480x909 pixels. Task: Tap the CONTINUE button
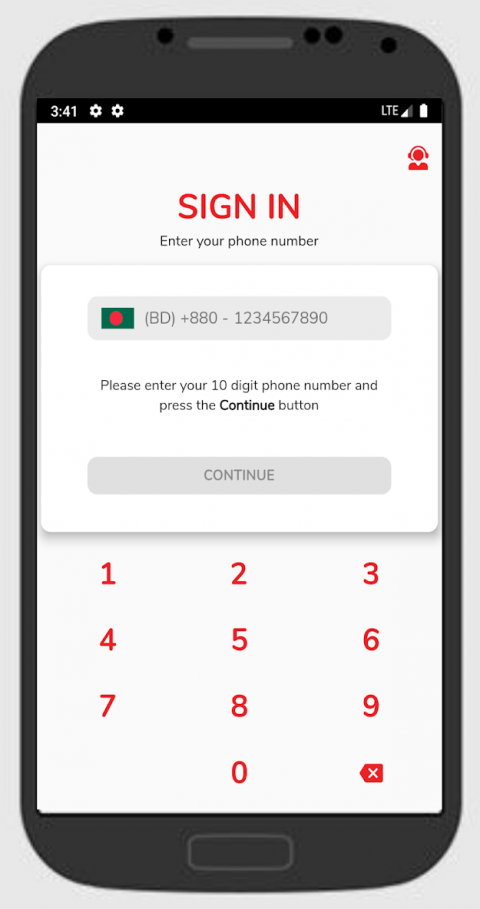tap(239, 475)
